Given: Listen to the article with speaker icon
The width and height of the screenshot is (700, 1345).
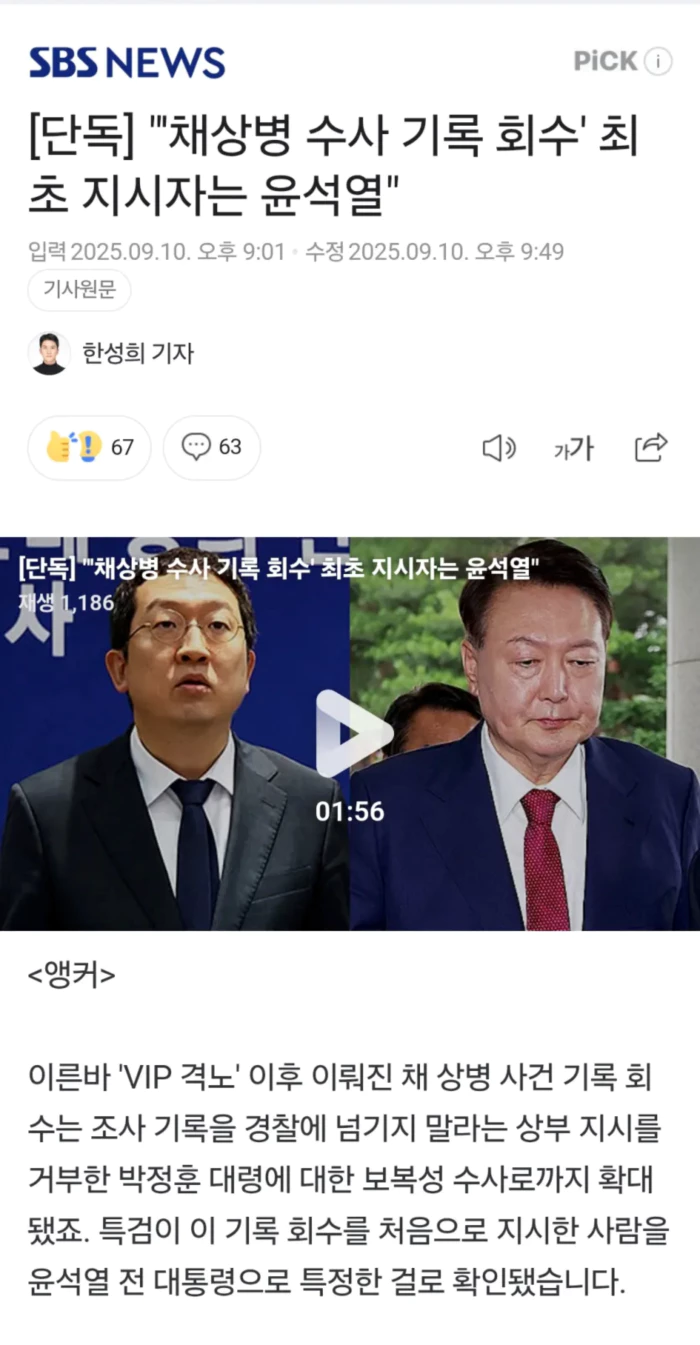Looking at the screenshot, I should tap(498, 449).
